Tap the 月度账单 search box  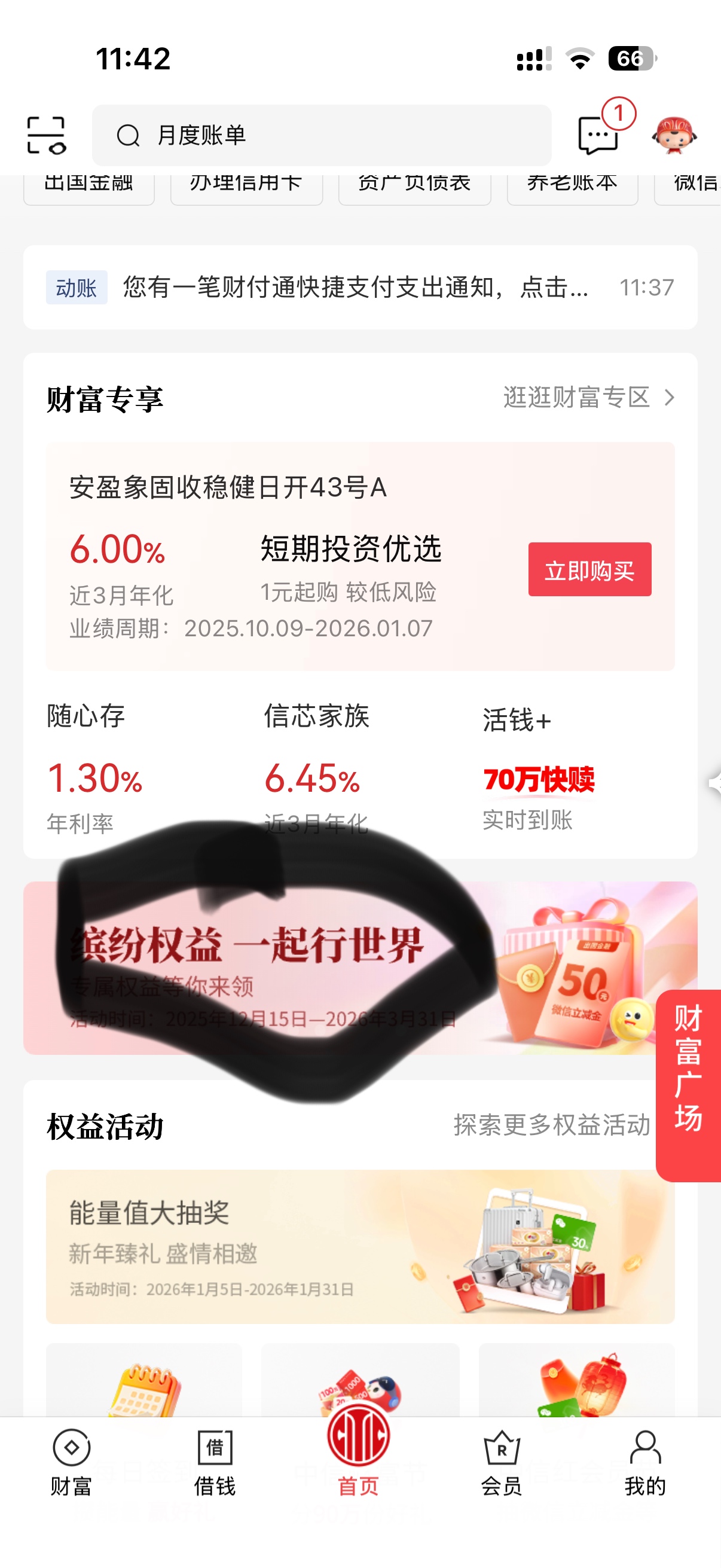321,135
